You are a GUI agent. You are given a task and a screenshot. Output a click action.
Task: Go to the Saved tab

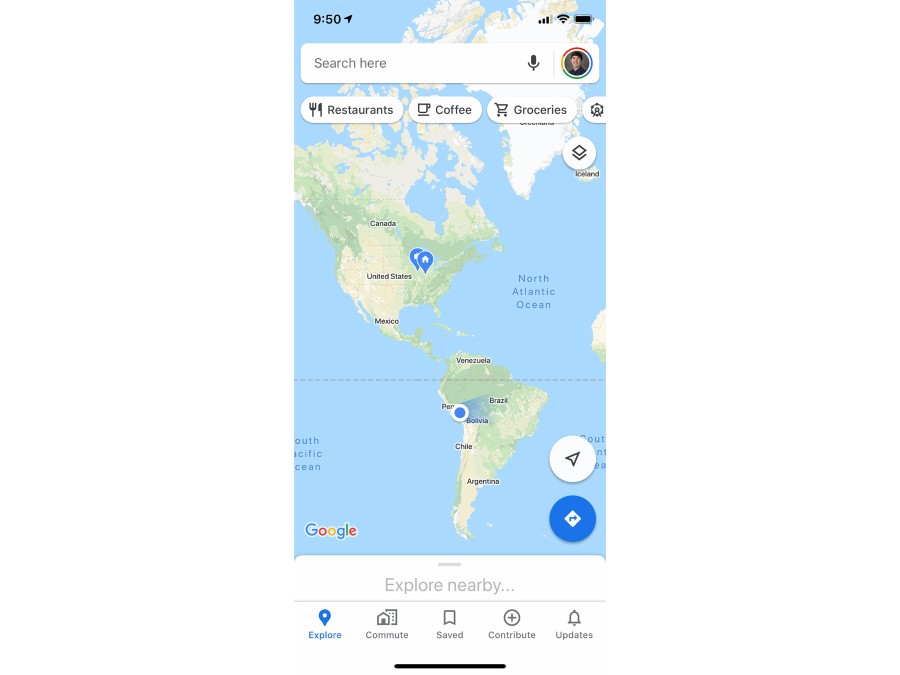pos(450,624)
